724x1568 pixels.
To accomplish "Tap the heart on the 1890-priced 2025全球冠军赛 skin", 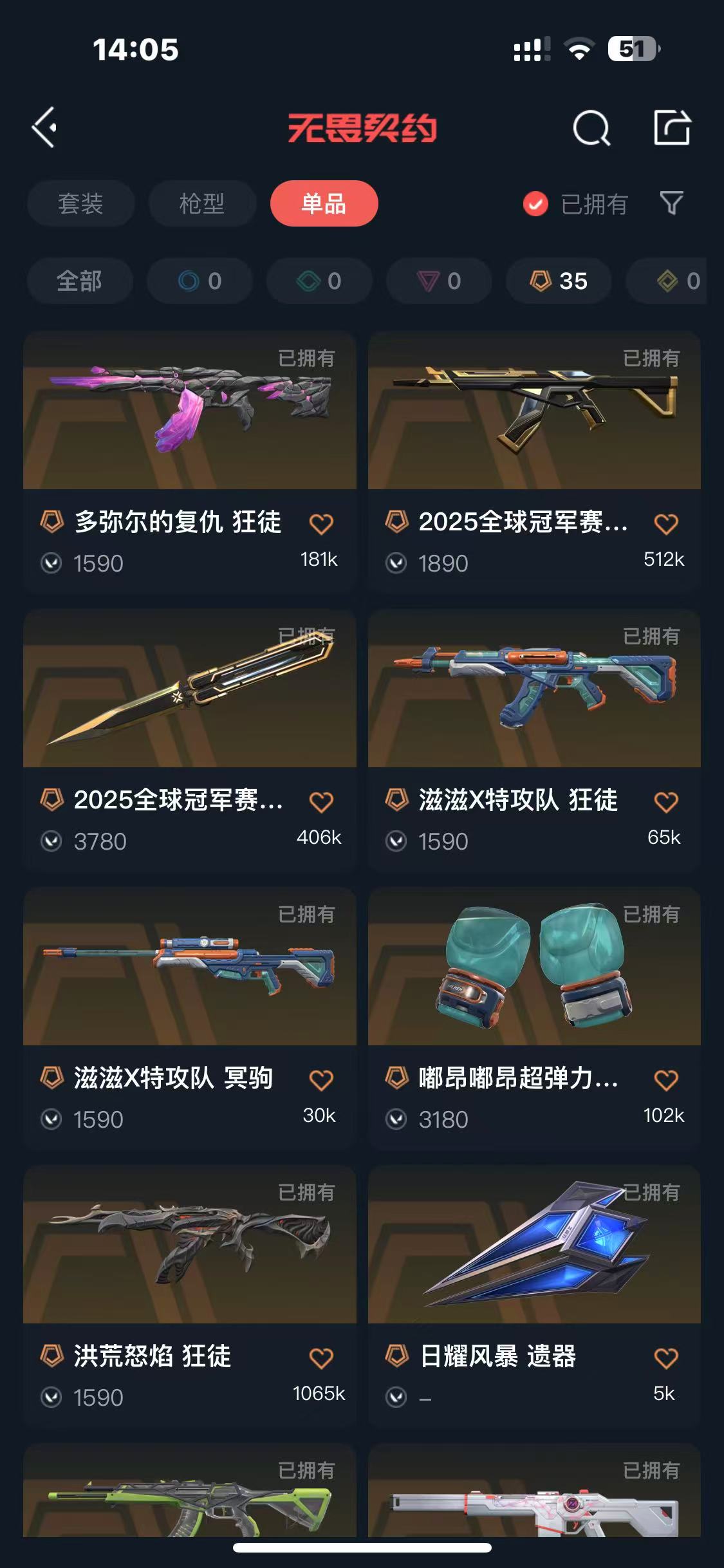I will pos(666,524).
